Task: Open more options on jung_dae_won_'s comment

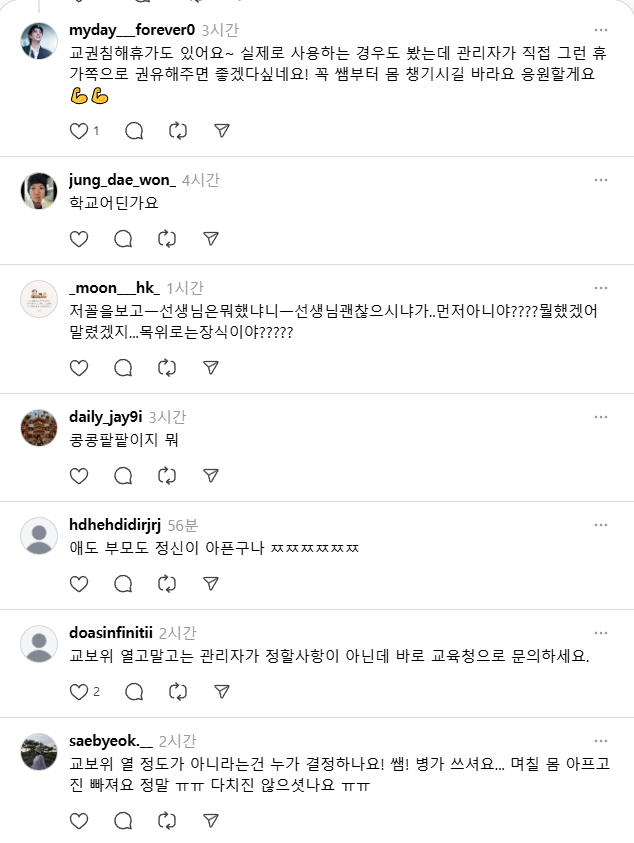Action: [x=600, y=180]
